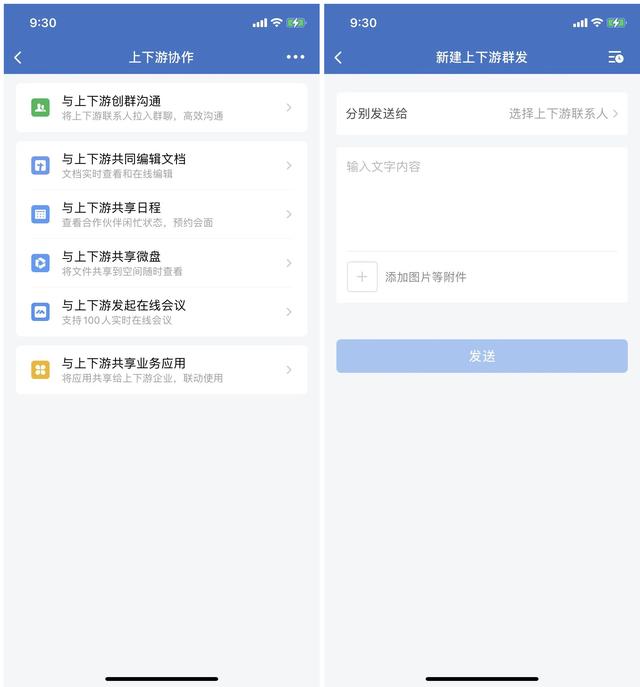
Task: Tap the 发送 button
Action: click(x=482, y=356)
